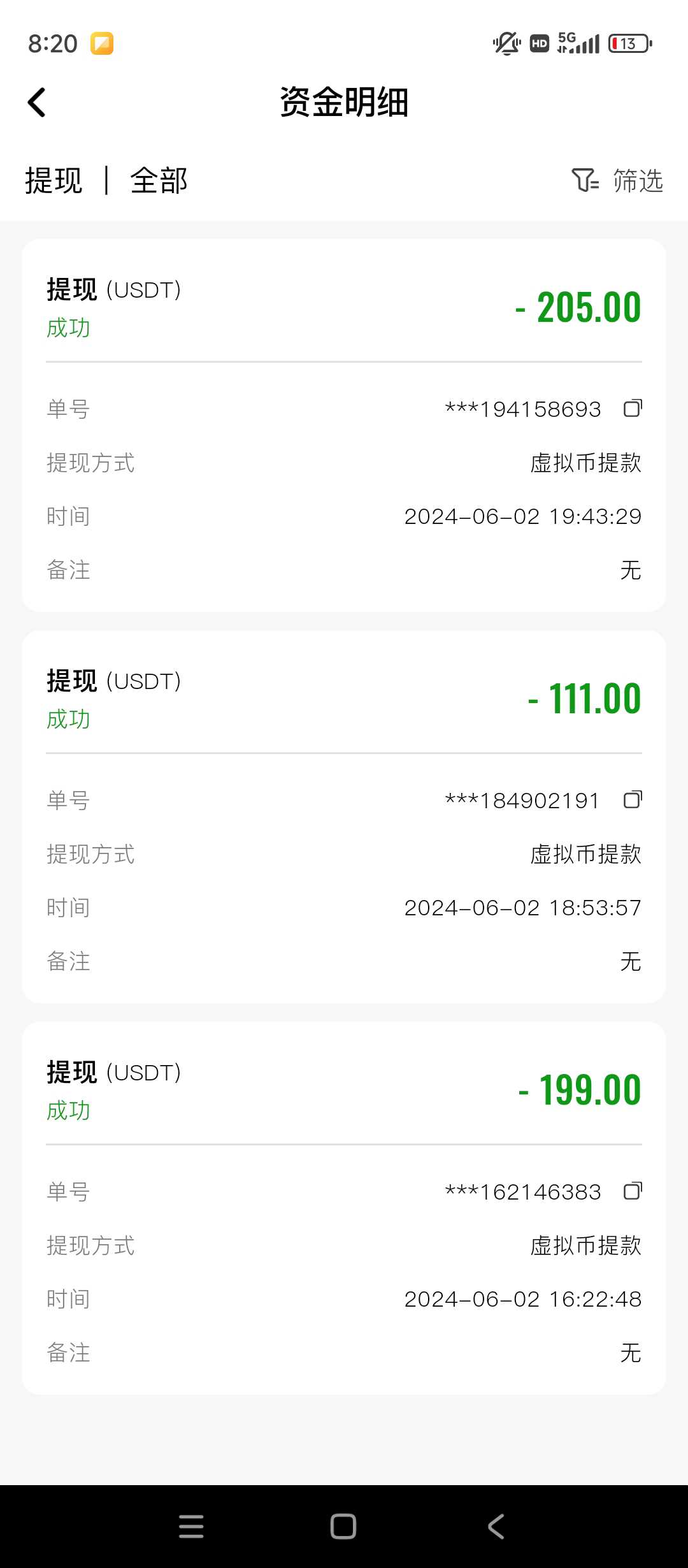The height and width of the screenshot is (1568, 688).
Task: Tap the system home button
Action: [x=343, y=1526]
